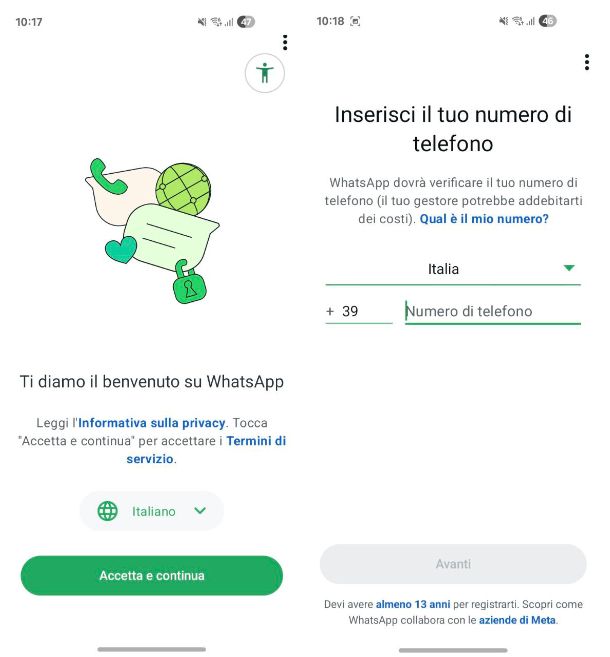Edit the +39 country code field

[x=358, y=312]
